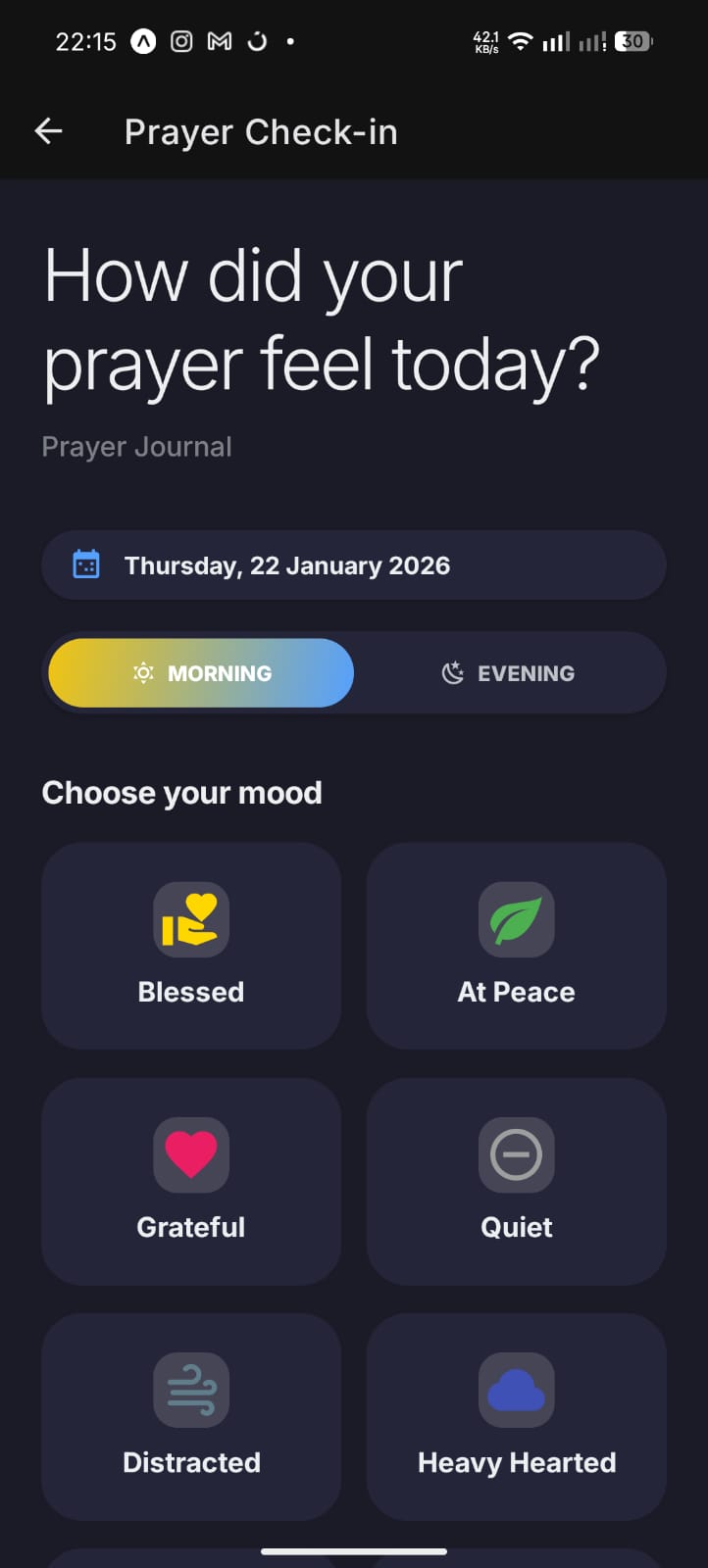Select the Morning prayer session
This screenshot has width=708, height=1568.
click(201, 673)
